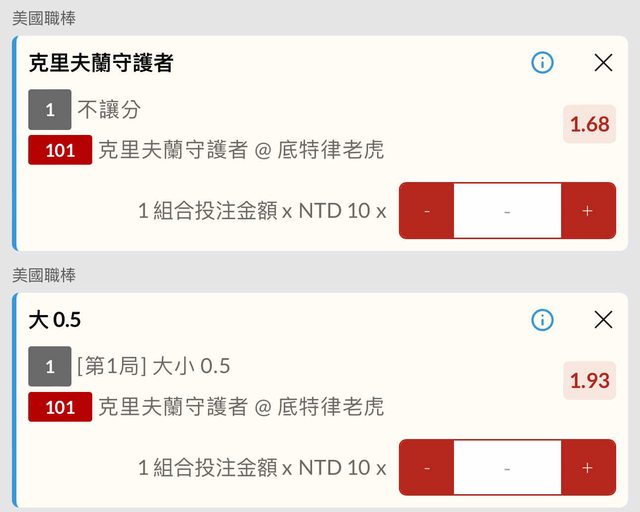Open info for 克里夫蘭守護者 不讓分 bet
Image resolution: width=640 pixels, height=512 pixels.
pyautogui.click(x=542, y=63)
